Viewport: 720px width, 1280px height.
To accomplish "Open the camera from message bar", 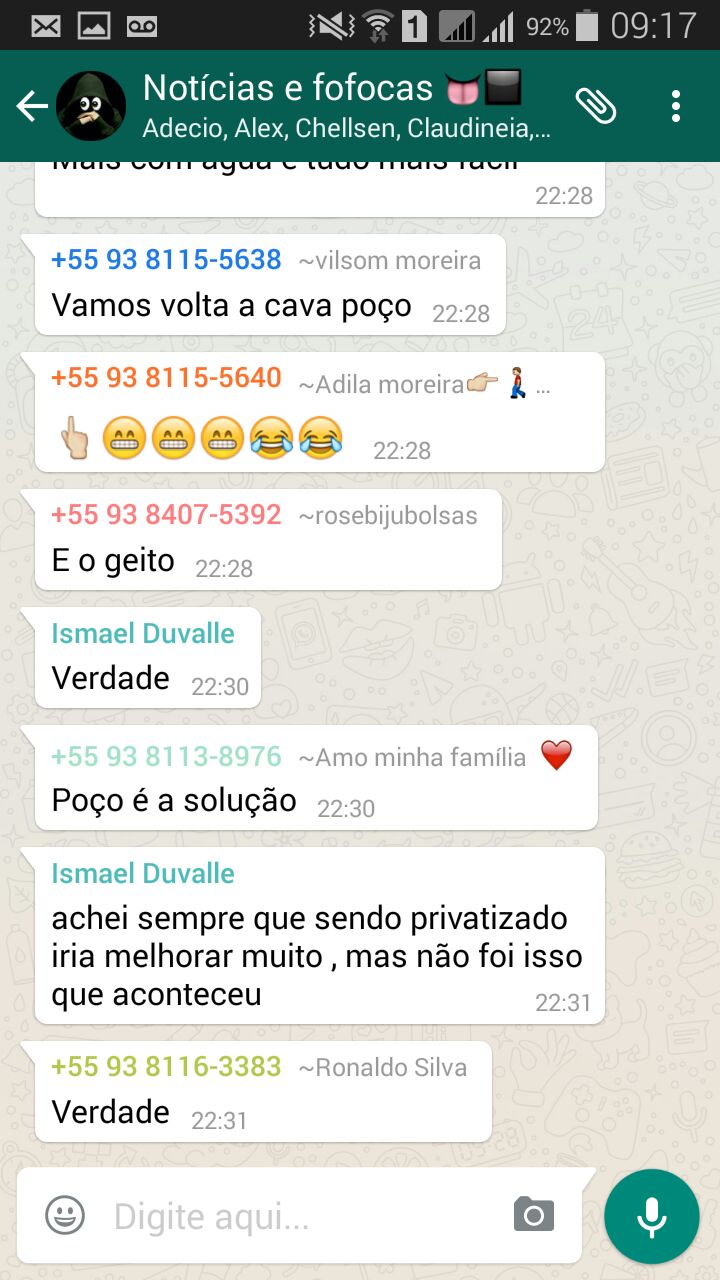I will (x=534, y=1215).
